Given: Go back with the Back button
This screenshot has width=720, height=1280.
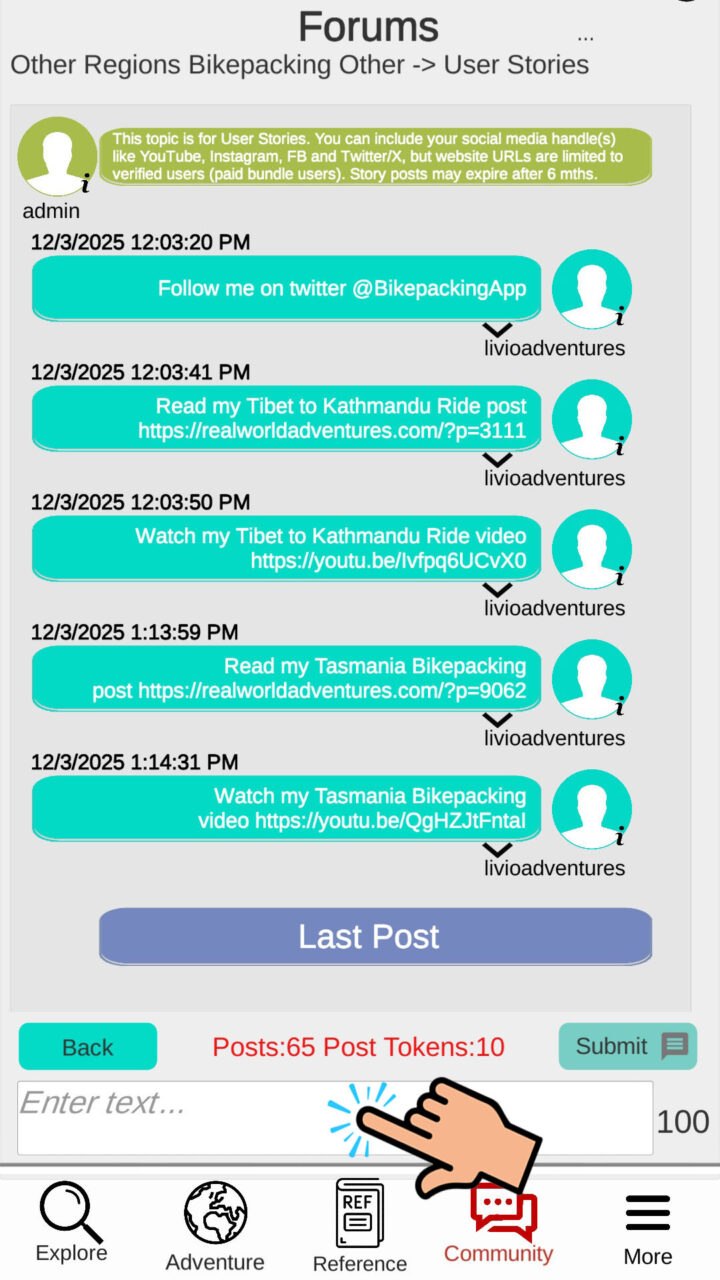Looking at the screenshot, I should (87, 1047).
